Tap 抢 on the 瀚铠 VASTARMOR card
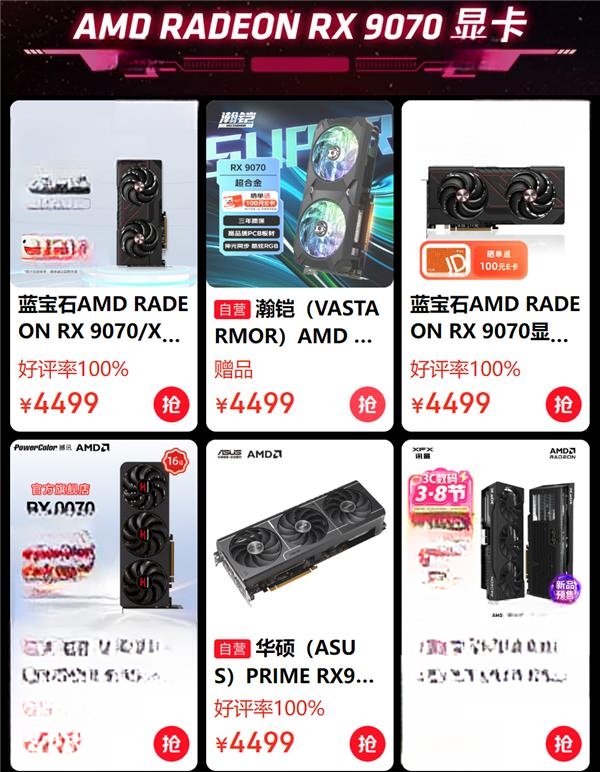Image resolution: width=600 pixels, height=772 pixels. pos(367,403)
